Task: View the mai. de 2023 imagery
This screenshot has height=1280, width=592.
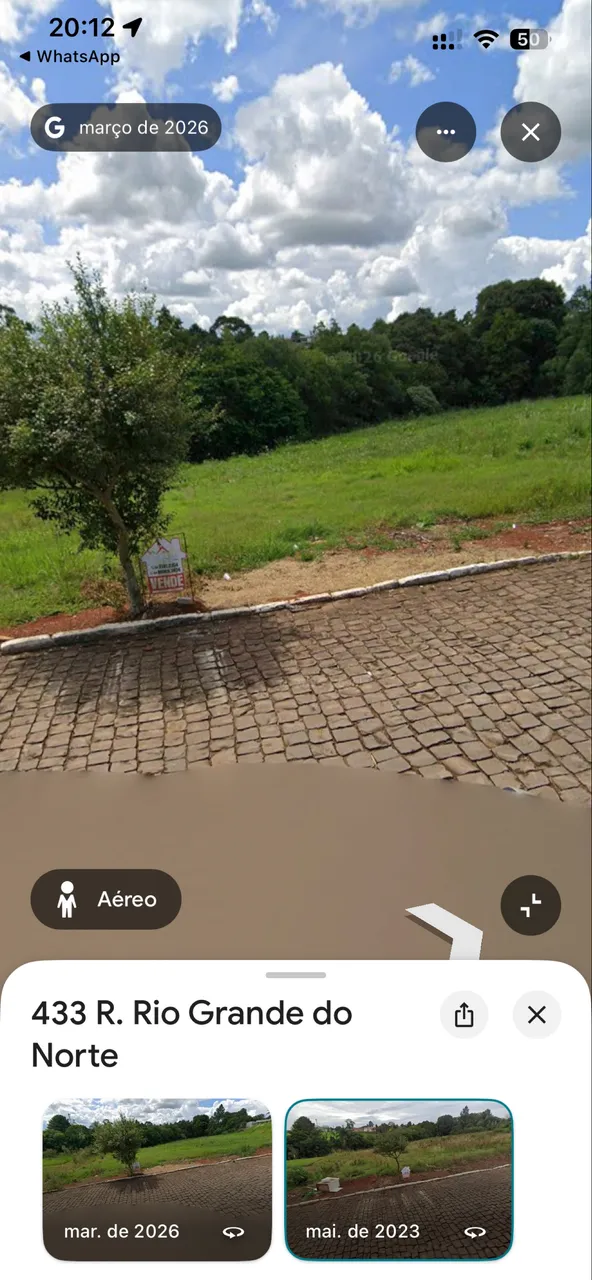Action: (x=399, y=1180)
